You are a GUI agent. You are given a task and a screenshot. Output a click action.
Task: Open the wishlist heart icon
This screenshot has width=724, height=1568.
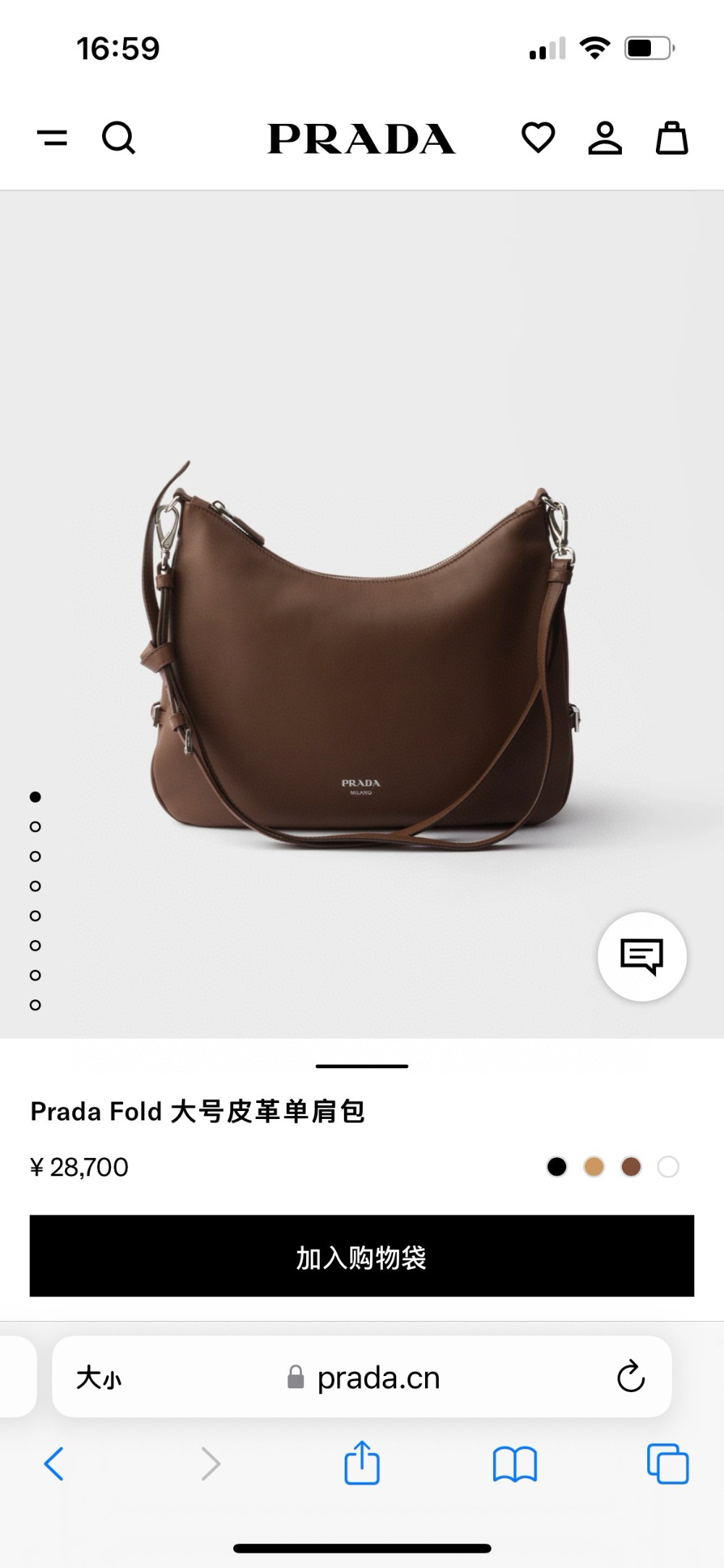(538, 138)
